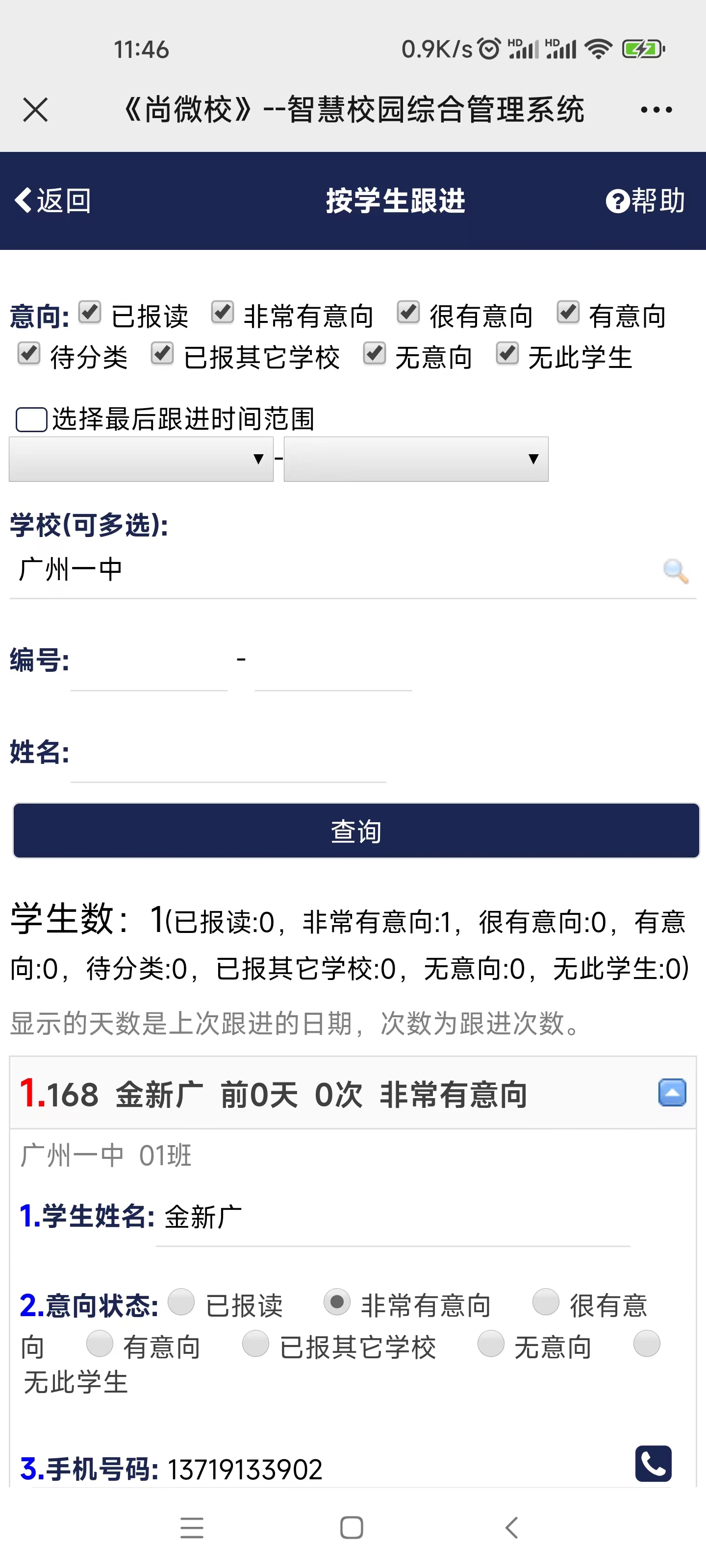Close the webview with the X icon
The height and width of the screenshot is (1568, 706).
pos(35,110)
